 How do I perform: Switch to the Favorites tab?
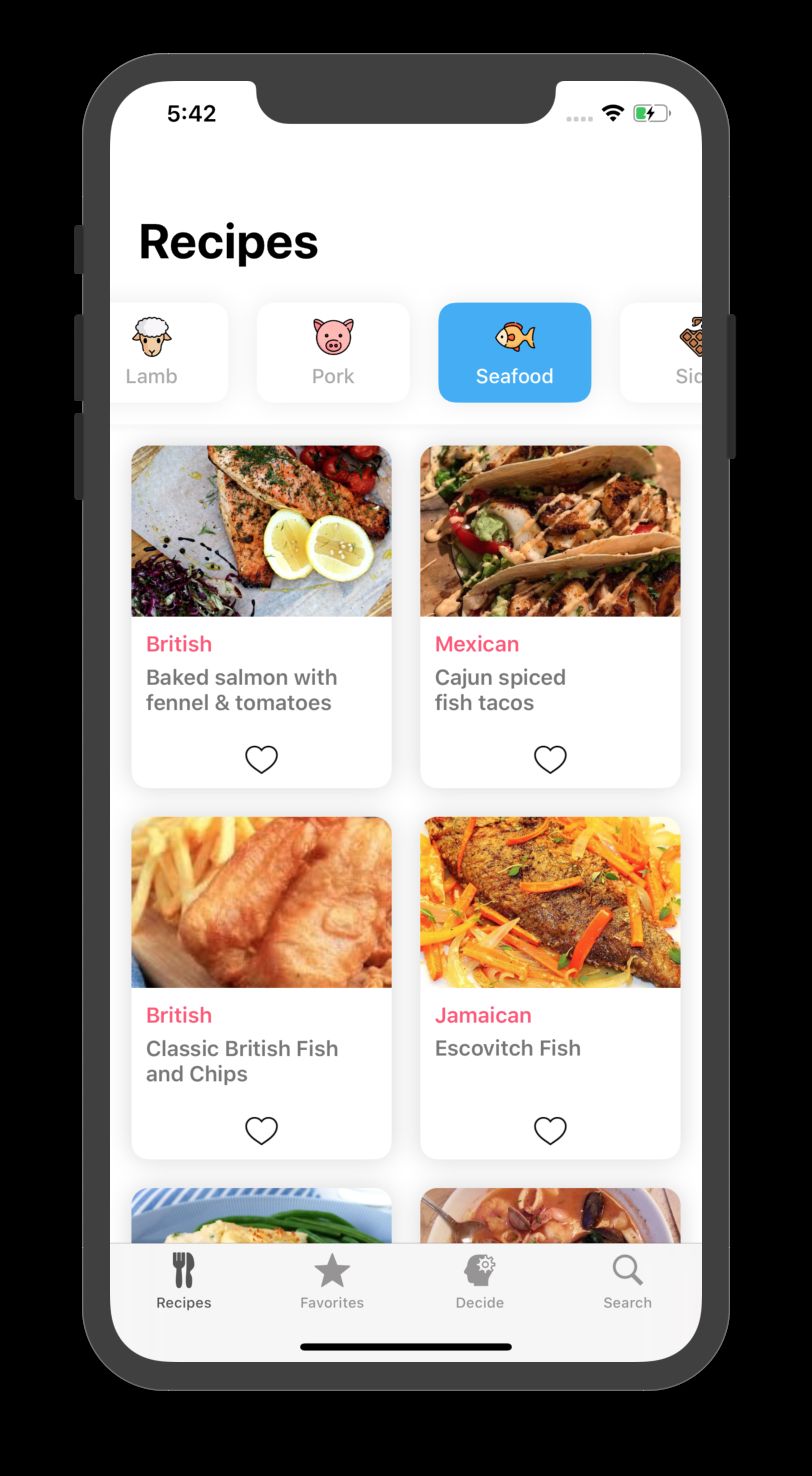[332, 1281]
